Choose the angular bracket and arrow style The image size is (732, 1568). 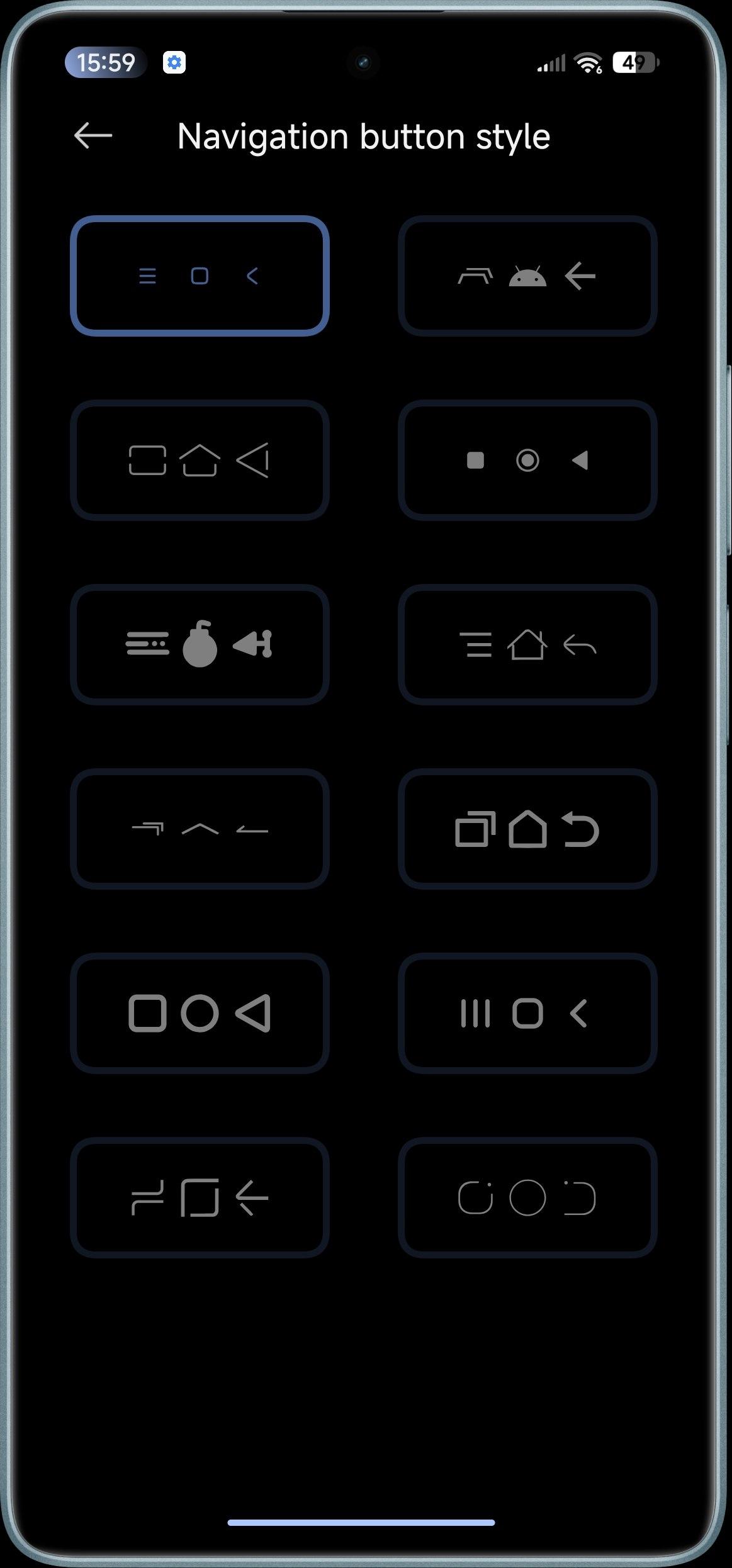(x=200, y=1198)
